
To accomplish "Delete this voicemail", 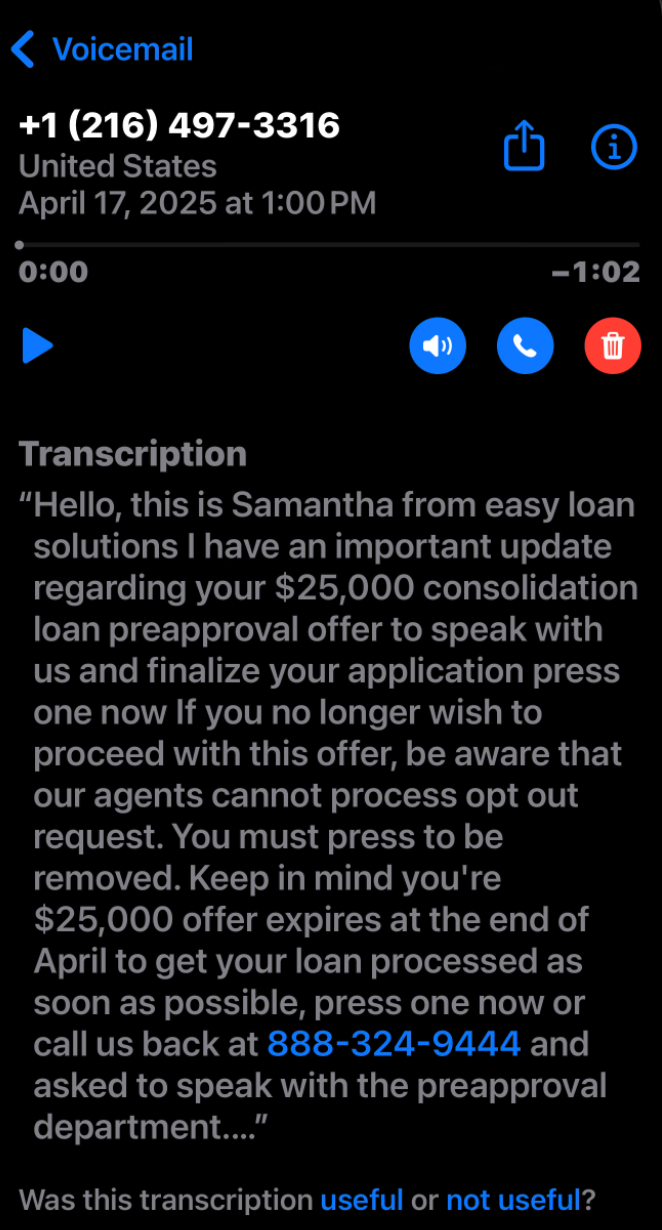I will (x=612, y=346).
